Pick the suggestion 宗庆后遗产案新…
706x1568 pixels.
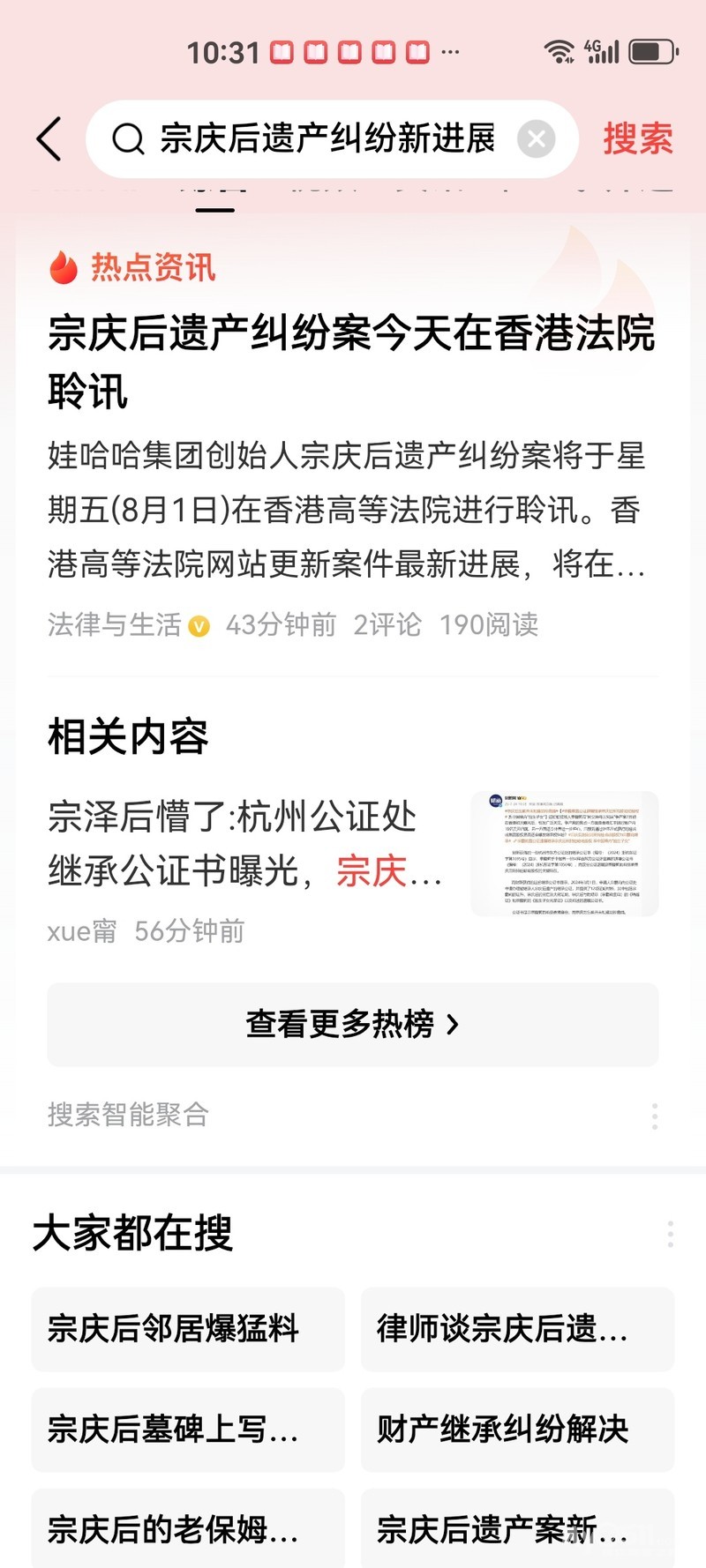(517, 1530)
